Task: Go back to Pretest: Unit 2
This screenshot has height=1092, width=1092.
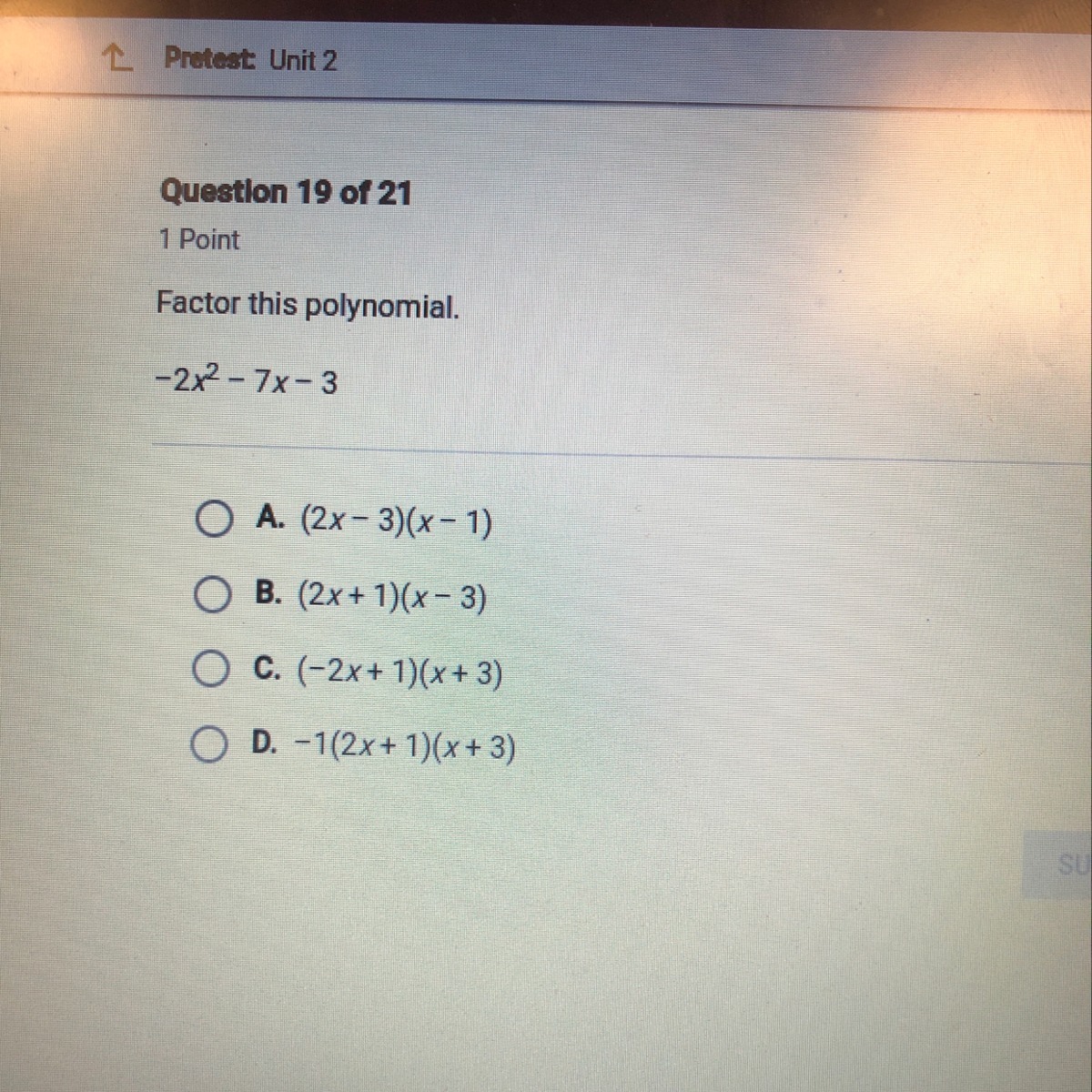Action: click(x=116, y=60)
